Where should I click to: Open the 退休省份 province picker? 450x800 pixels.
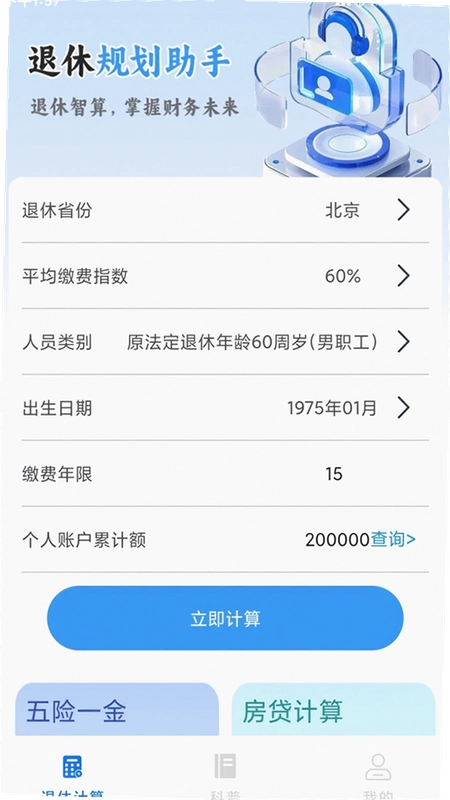pyautogui.click(x=225, y=210)
